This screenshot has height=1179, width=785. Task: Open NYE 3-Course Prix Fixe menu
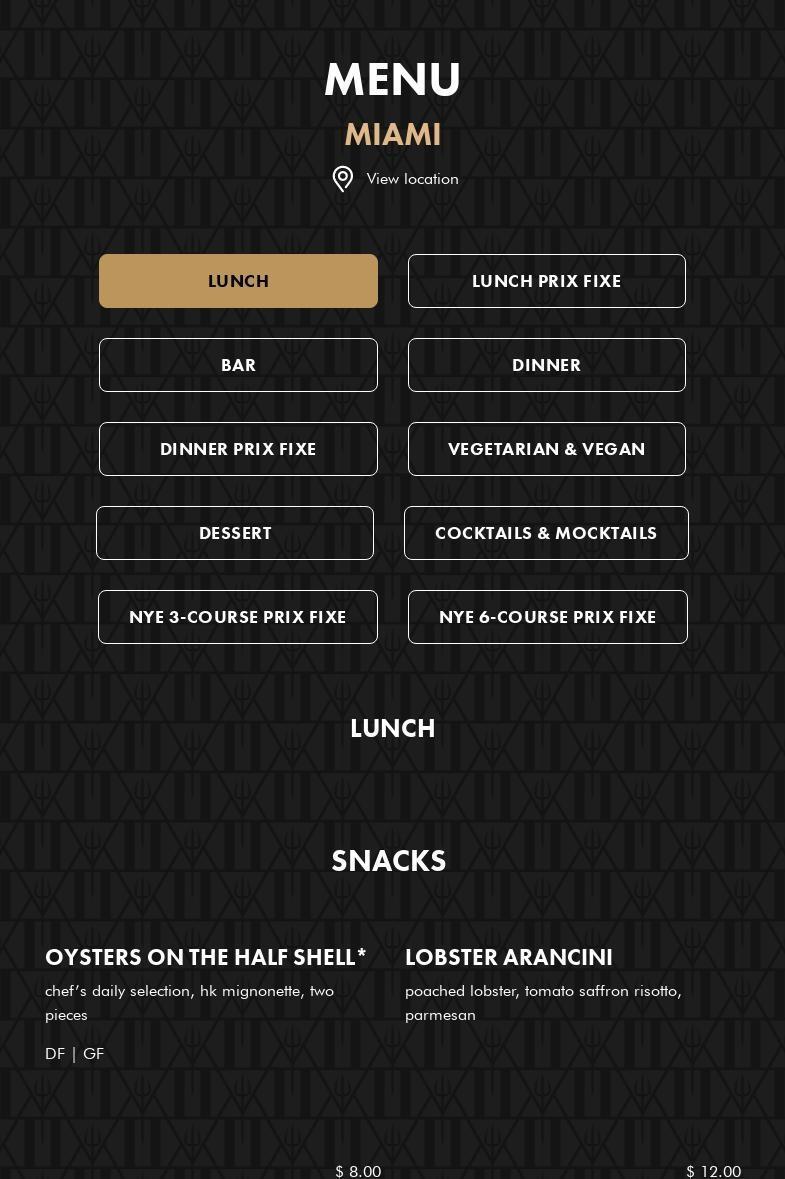click(238, 617)
